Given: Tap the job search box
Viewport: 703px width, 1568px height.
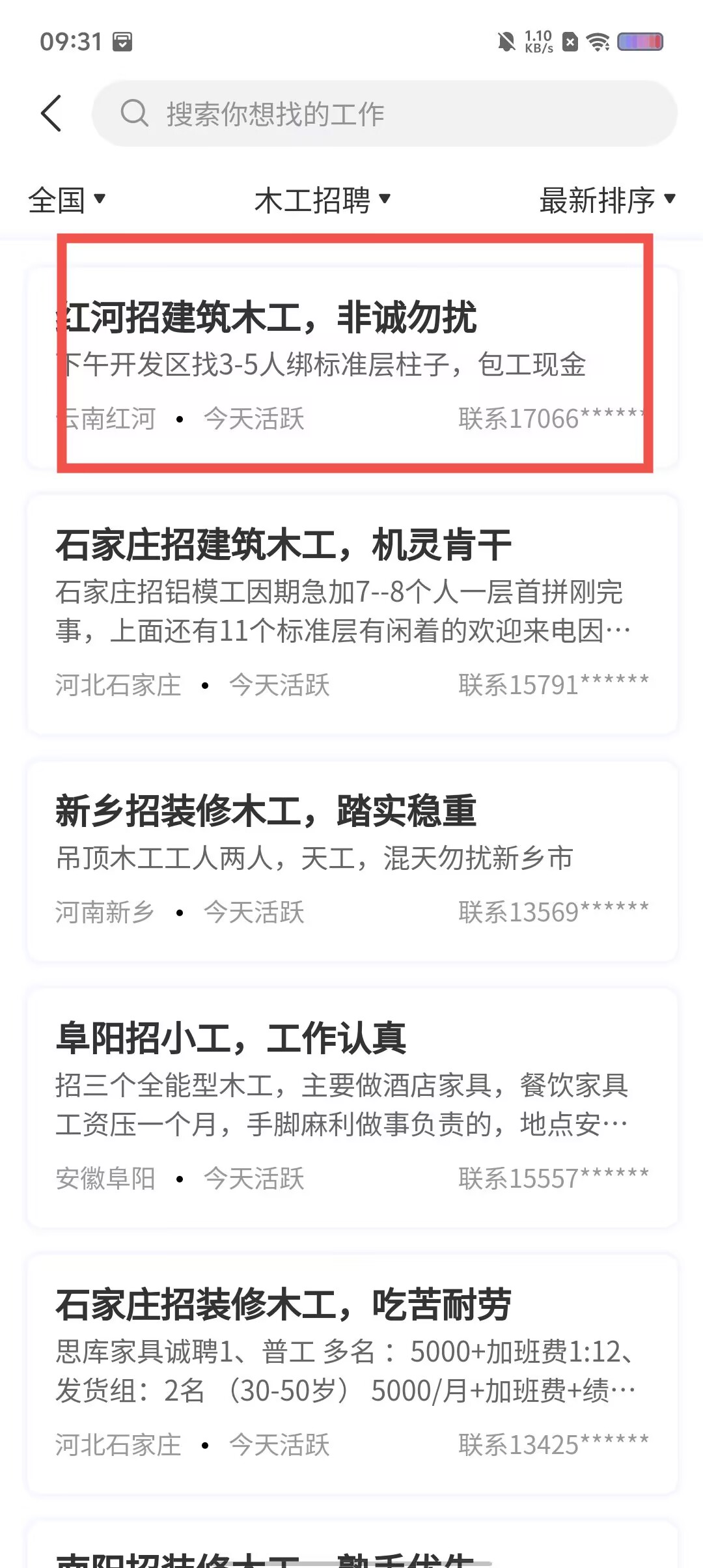Looking at the screenshot, I should [384, 114].
